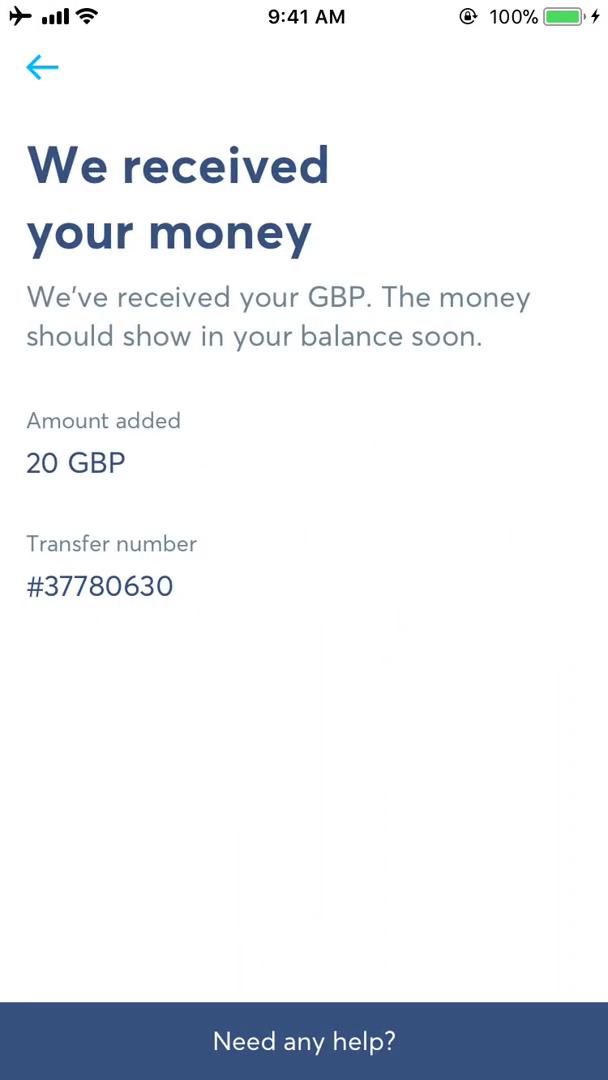
Task: Go back using the arrow icon
Action: (x=42, y=67)
